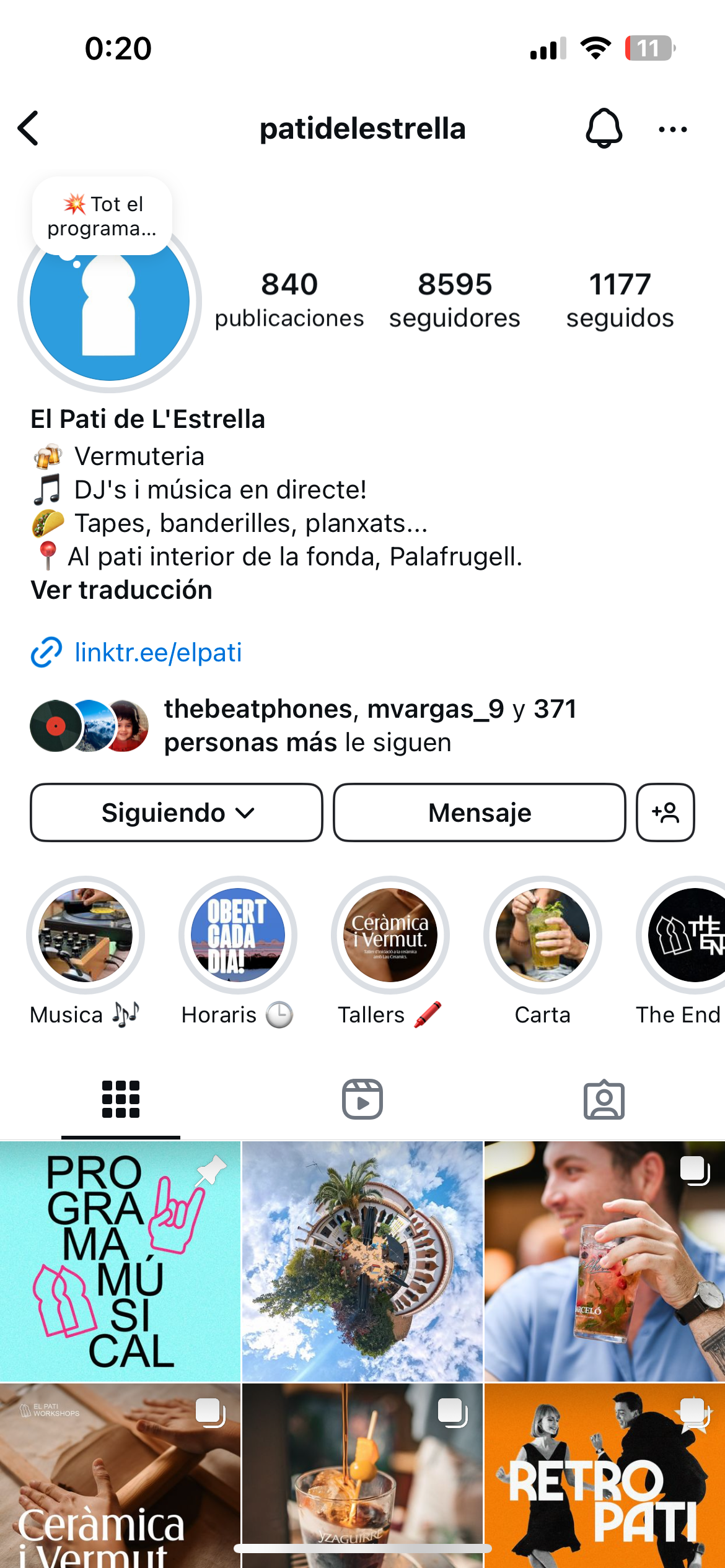Show suggested accounts via add-person icon

pyautogui.click(x=665, y=812)
